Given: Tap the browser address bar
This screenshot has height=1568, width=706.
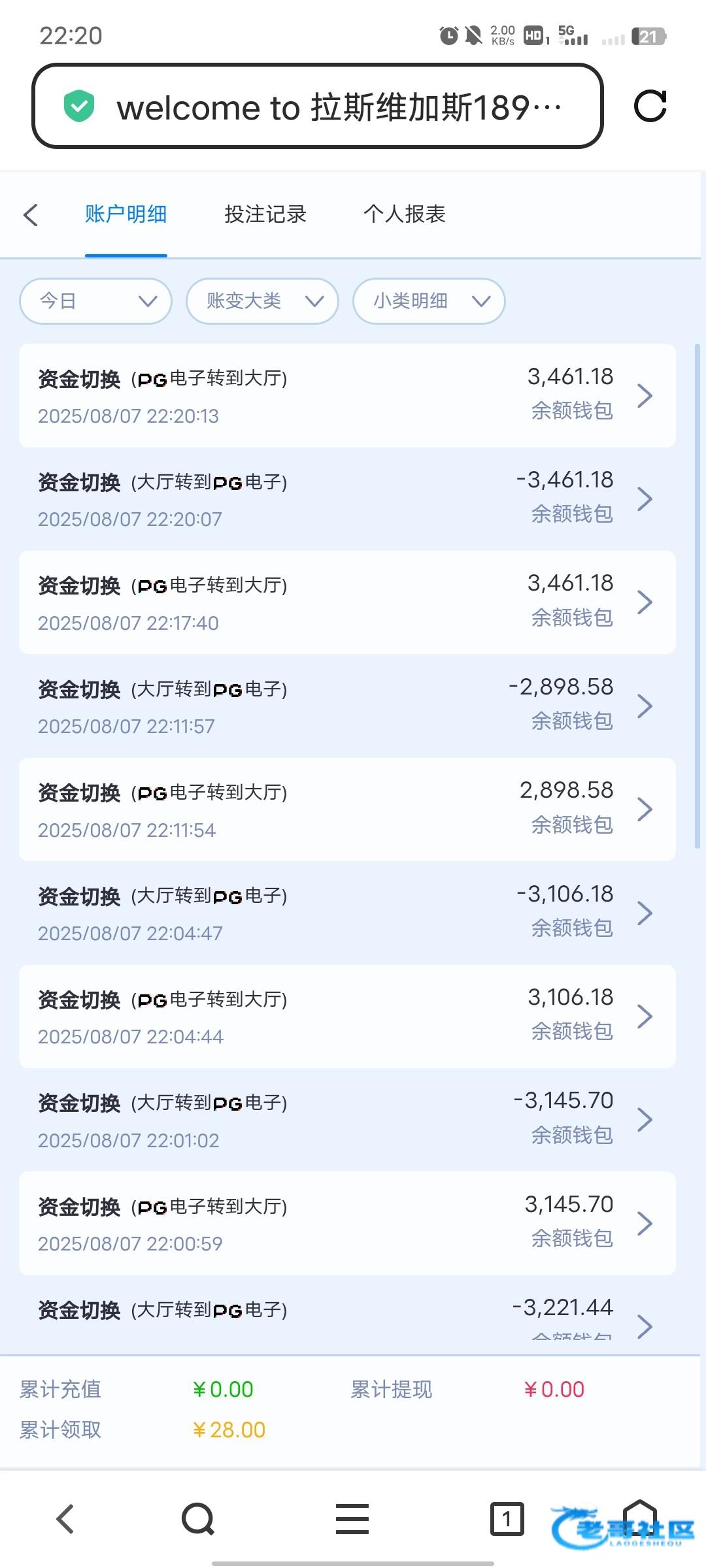Looking at the screenshot, I should pyautogui.click(x=318, y=106).
